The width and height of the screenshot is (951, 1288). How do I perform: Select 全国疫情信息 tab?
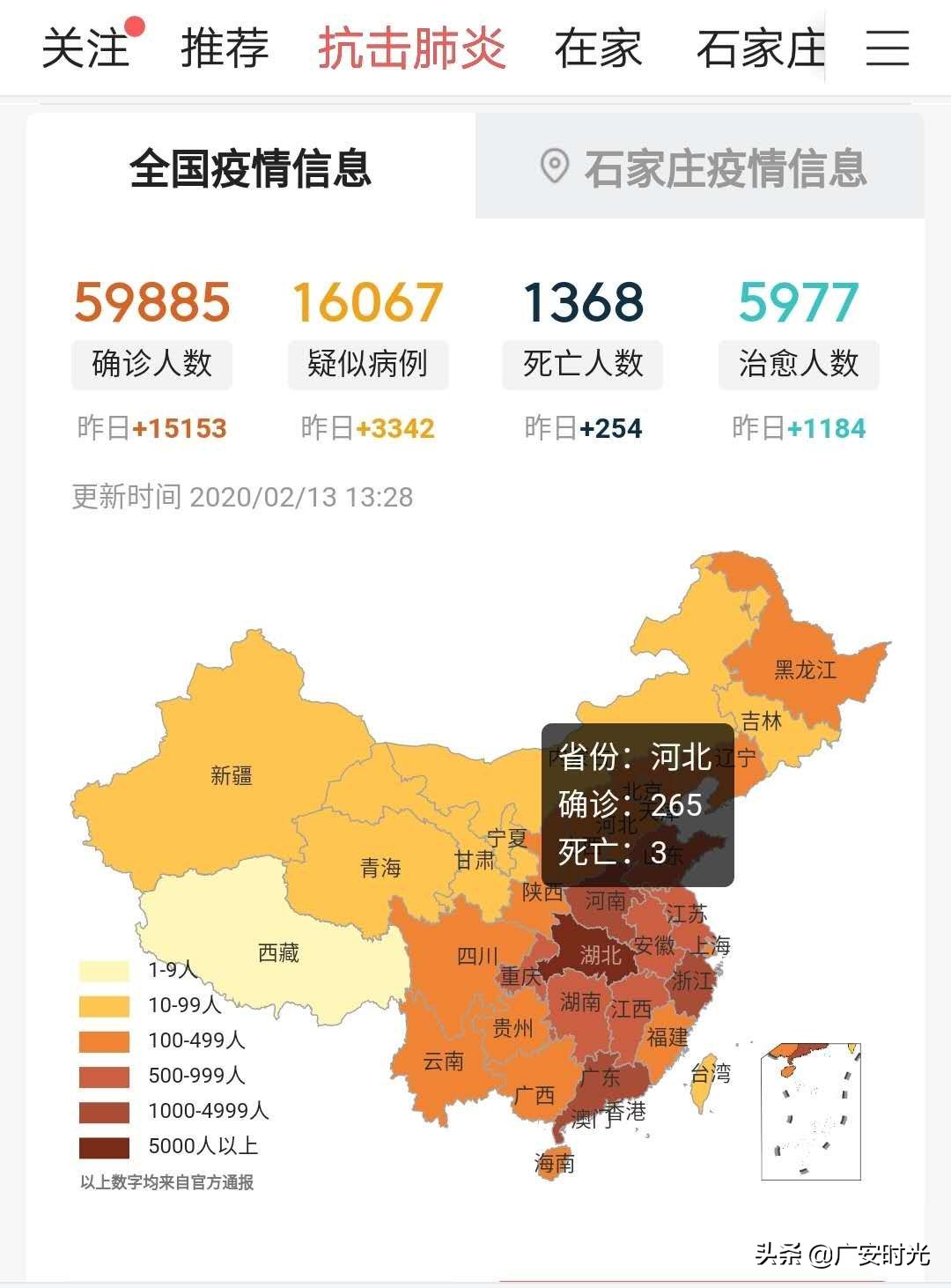(251, 167)
